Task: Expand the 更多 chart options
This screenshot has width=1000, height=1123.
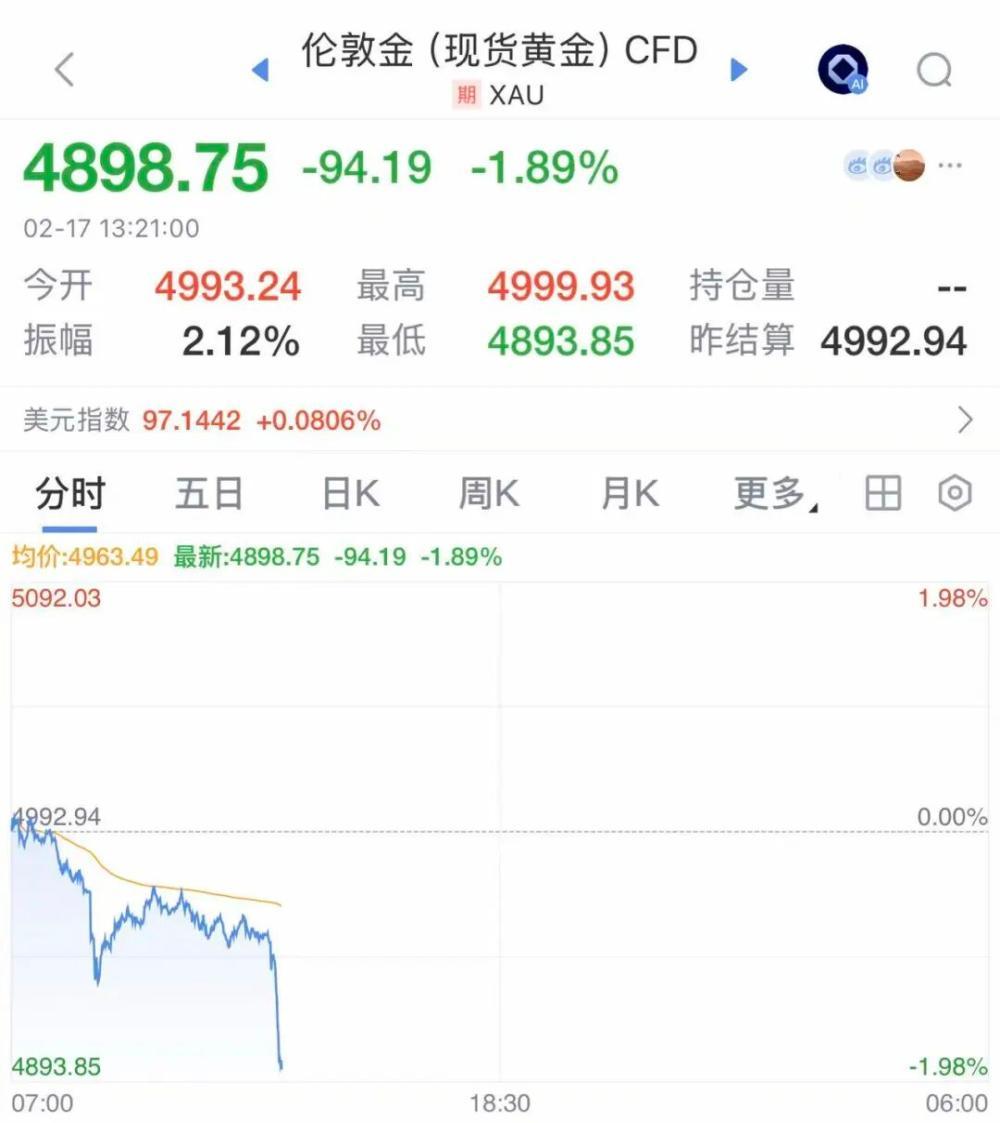Action: tap(773, 494)
